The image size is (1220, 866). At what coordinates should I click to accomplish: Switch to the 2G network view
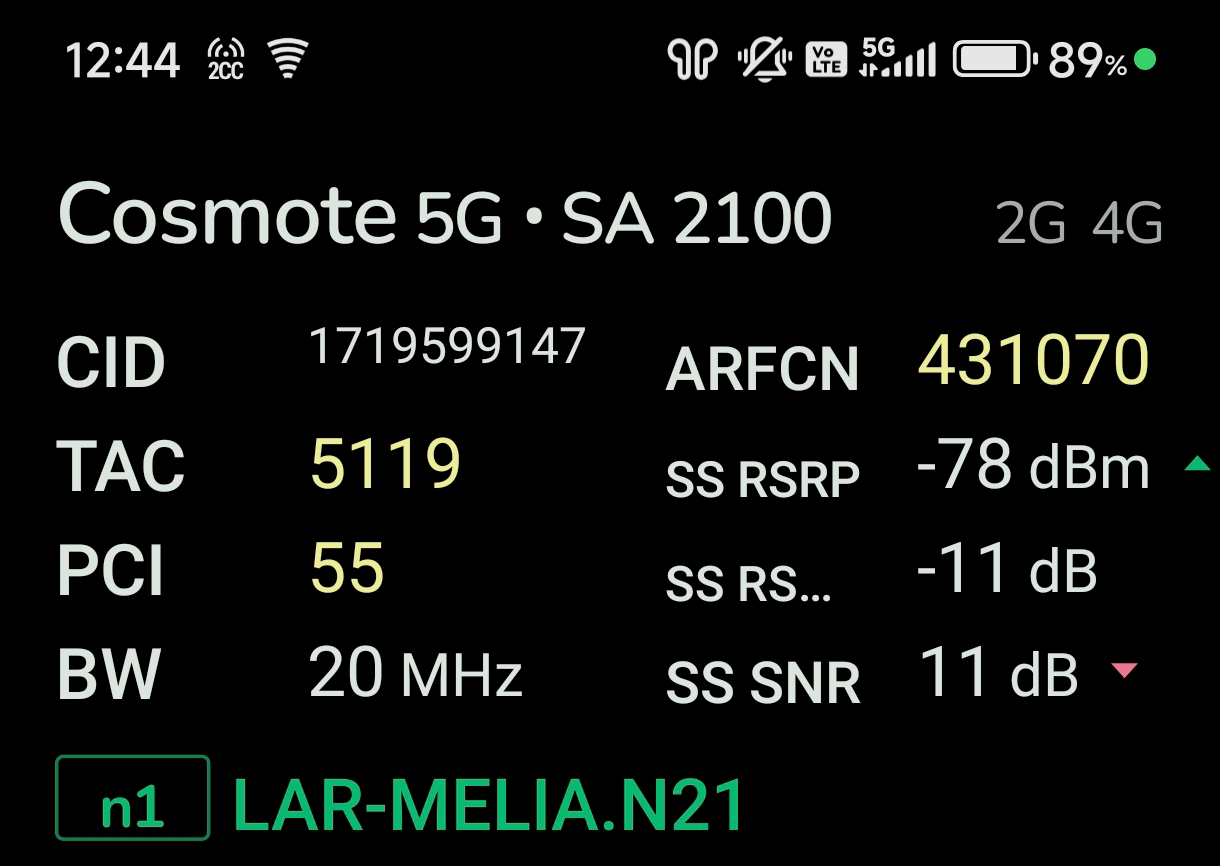(1031, 224)
